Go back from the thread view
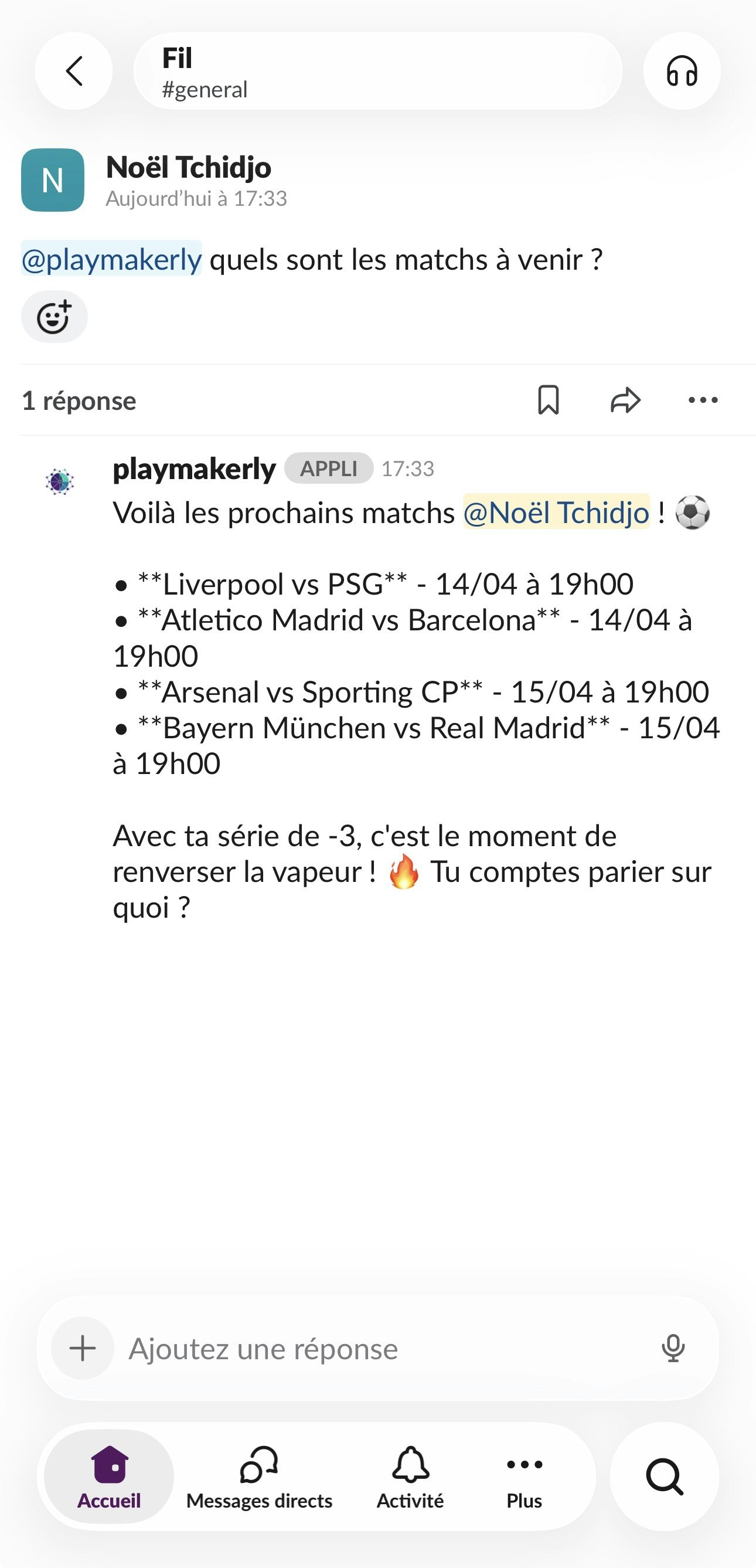 click(x=74, y=71)
